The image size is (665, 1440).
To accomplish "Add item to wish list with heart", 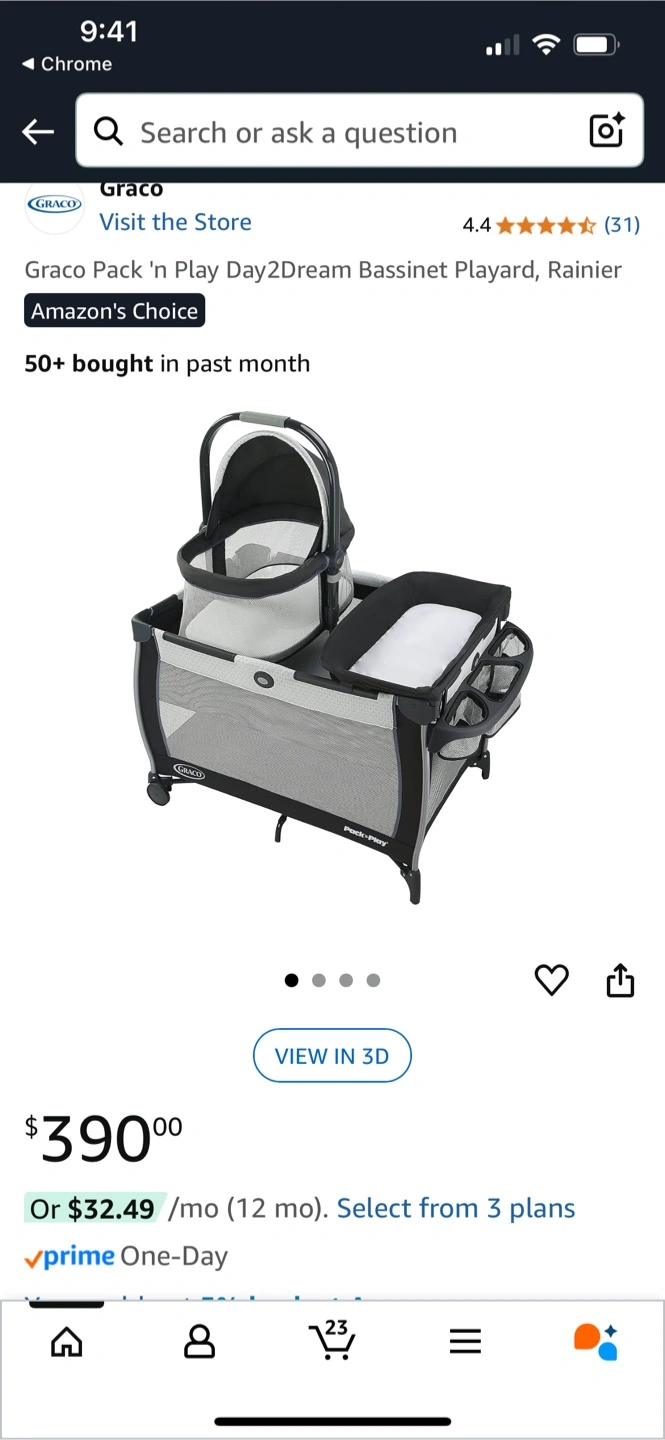I will click(552, 980).
